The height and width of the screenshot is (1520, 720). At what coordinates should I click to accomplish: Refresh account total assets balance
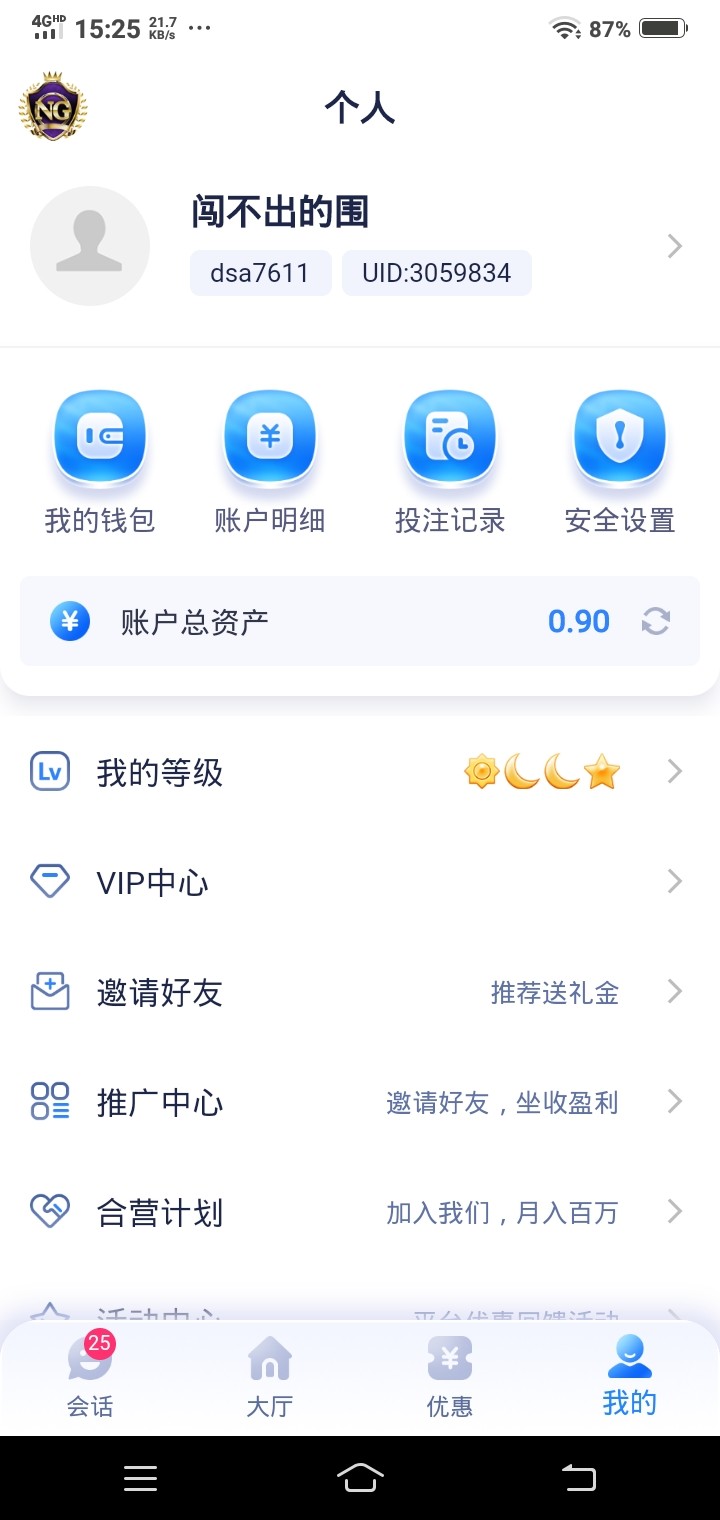pyautogui.click(x=657, y=621)
